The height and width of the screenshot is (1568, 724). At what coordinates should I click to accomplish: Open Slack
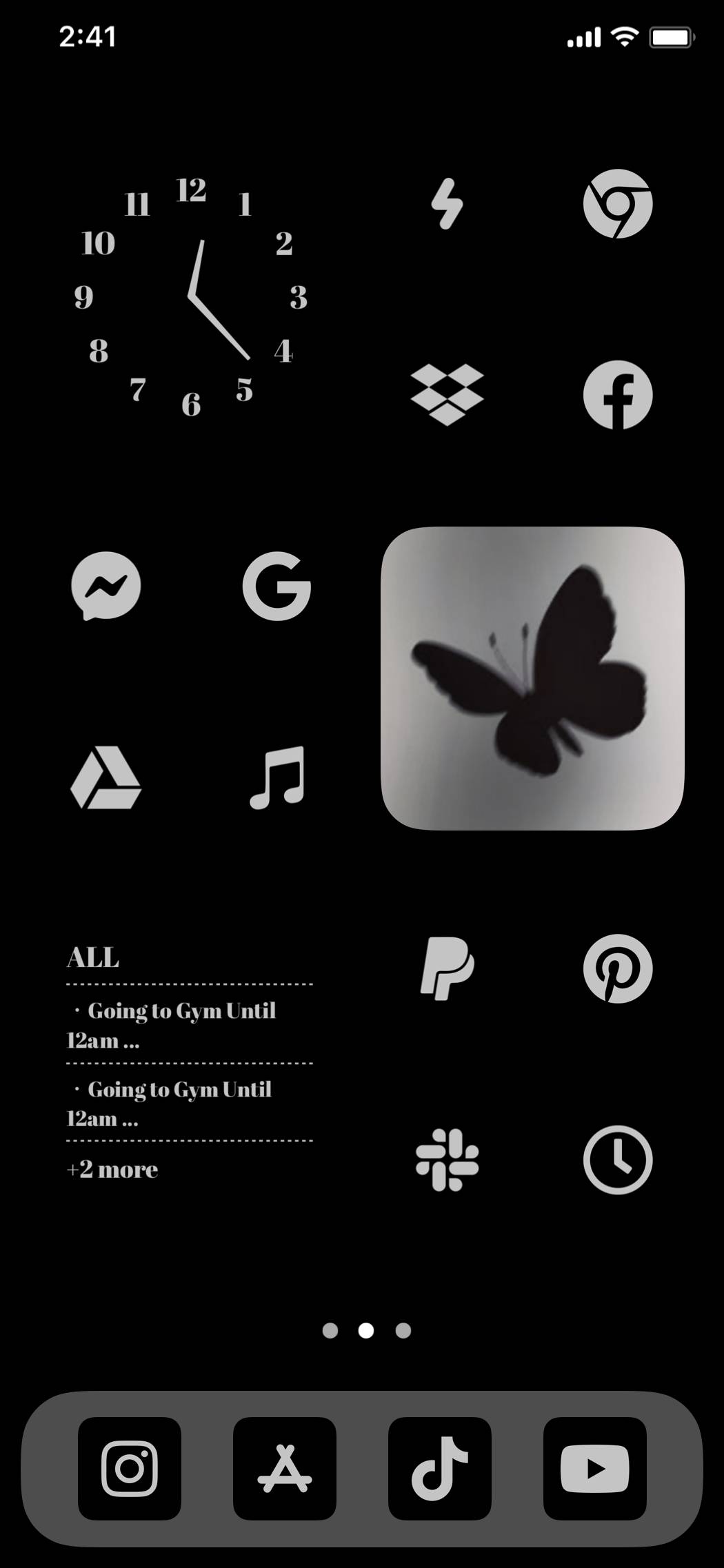(x=447, y=1159)
